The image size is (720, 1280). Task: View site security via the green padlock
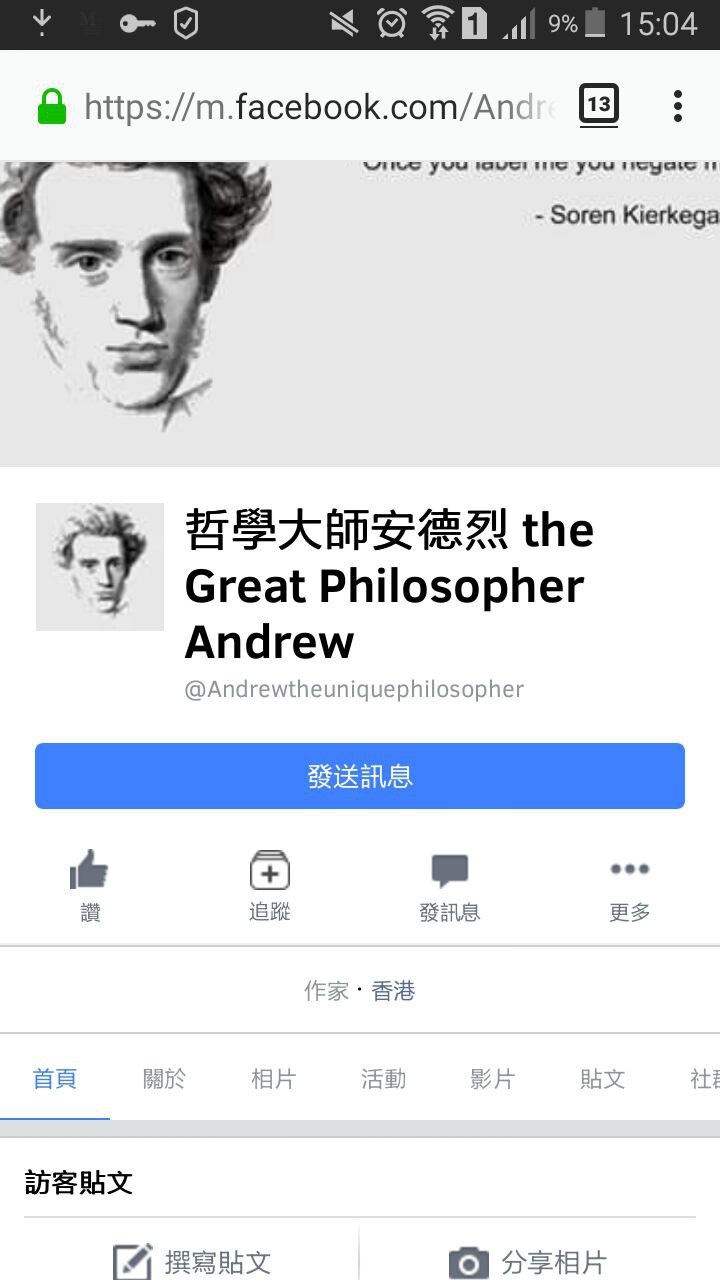52,106
